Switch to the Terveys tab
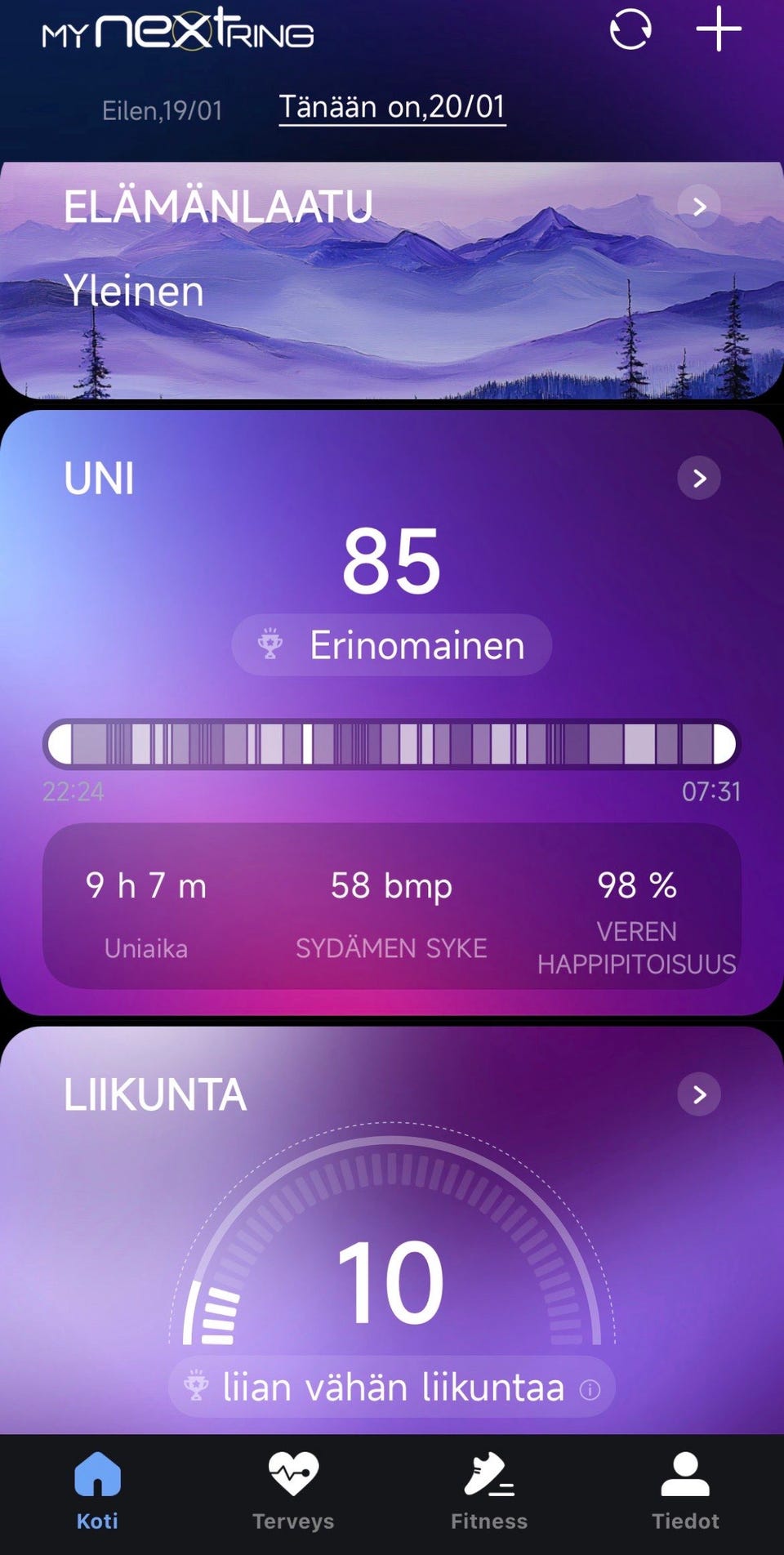 point(293,1491)
